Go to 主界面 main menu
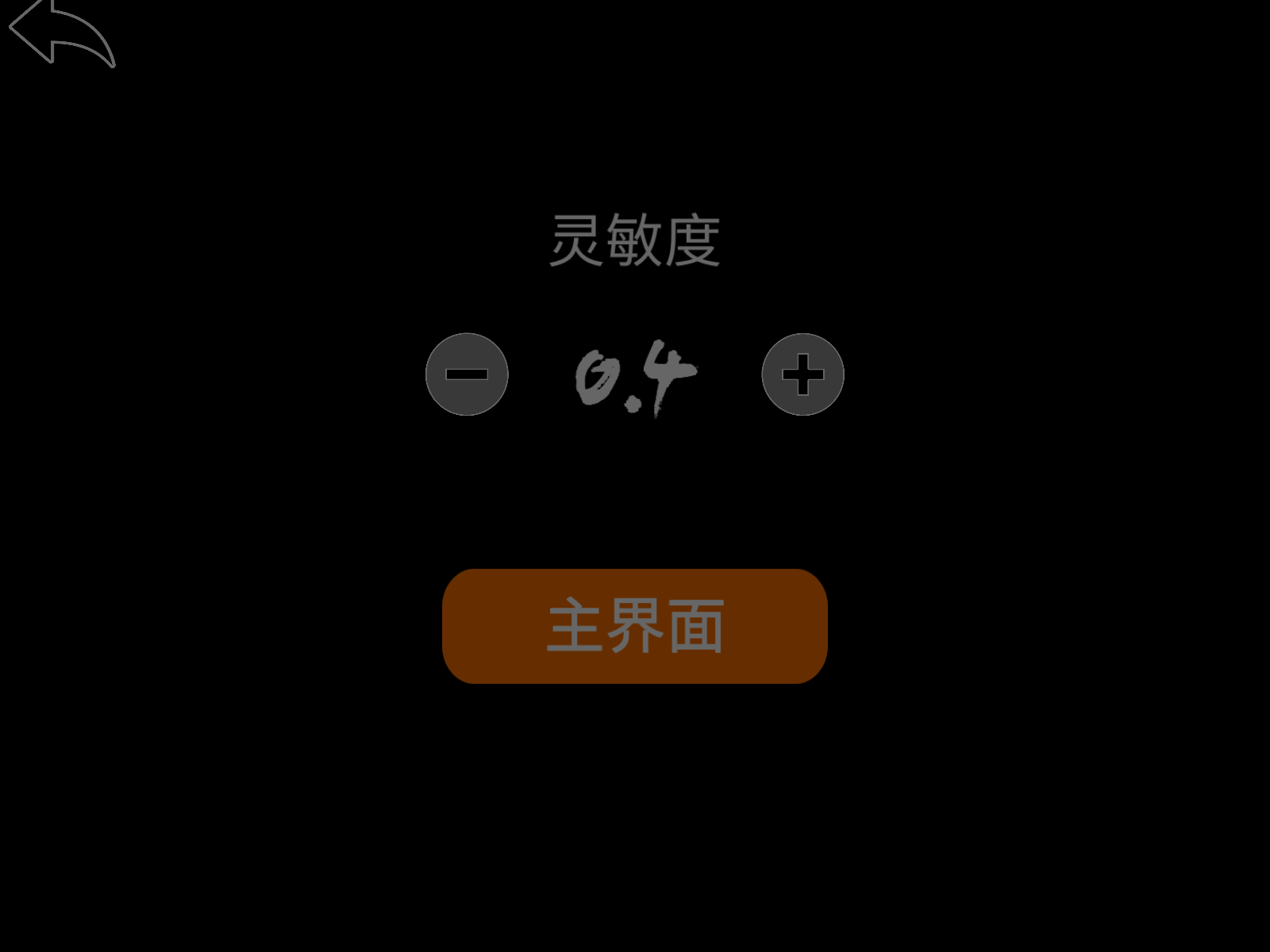Viewport: 1270px width, 952px height. (x=634, y=626)
